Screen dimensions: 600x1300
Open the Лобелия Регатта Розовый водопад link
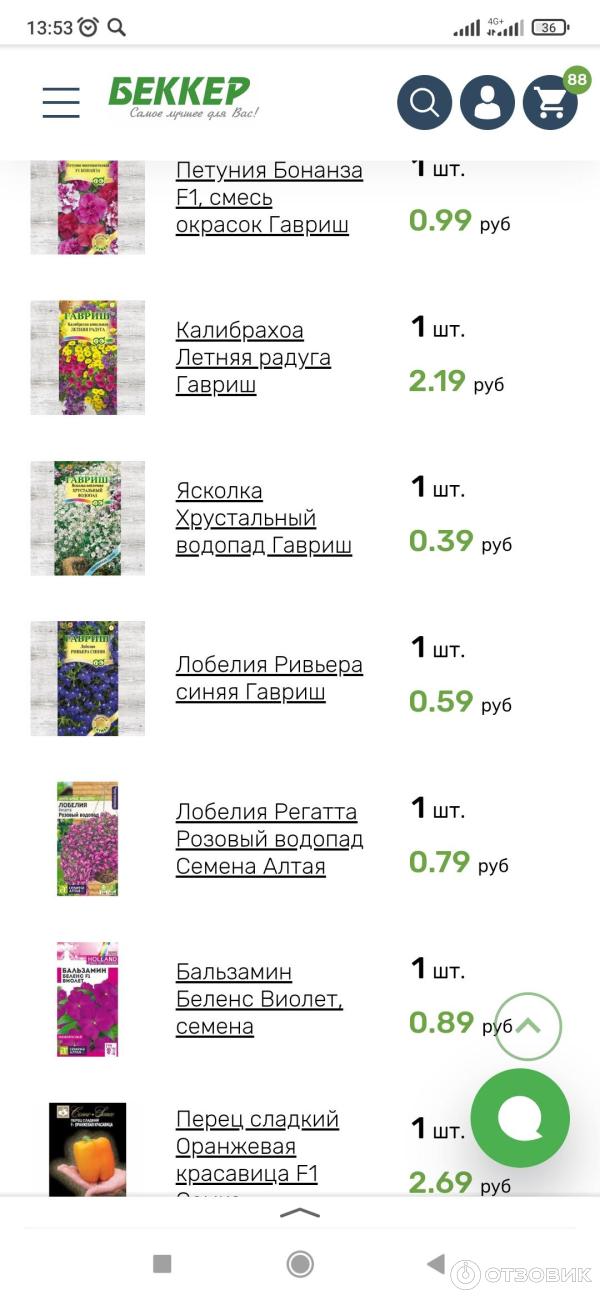click(x=268, y=838)
